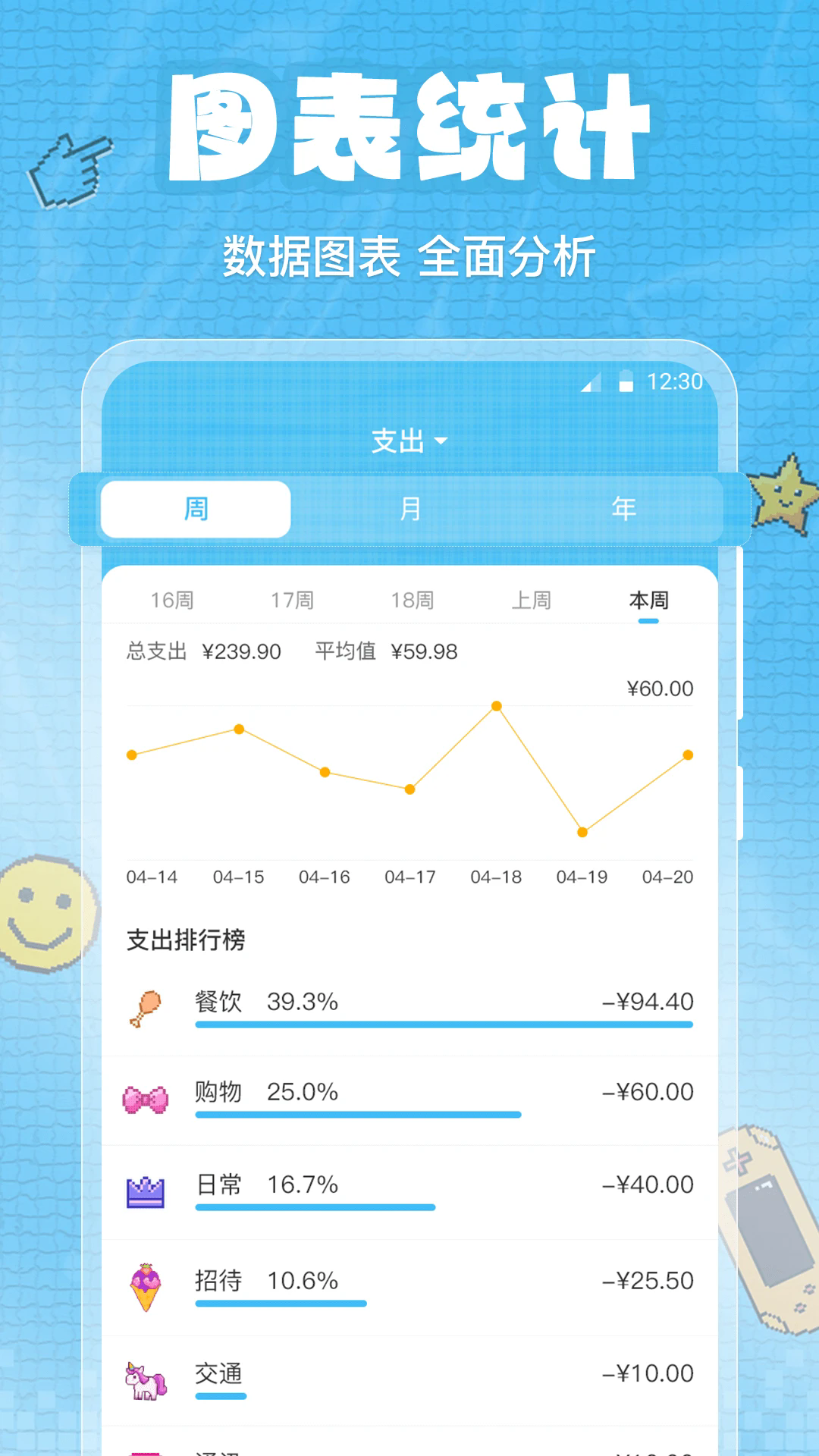This screenshot has height=1456, width=819.
Task: Toggle the 周 period button
Action: point(195,510)
